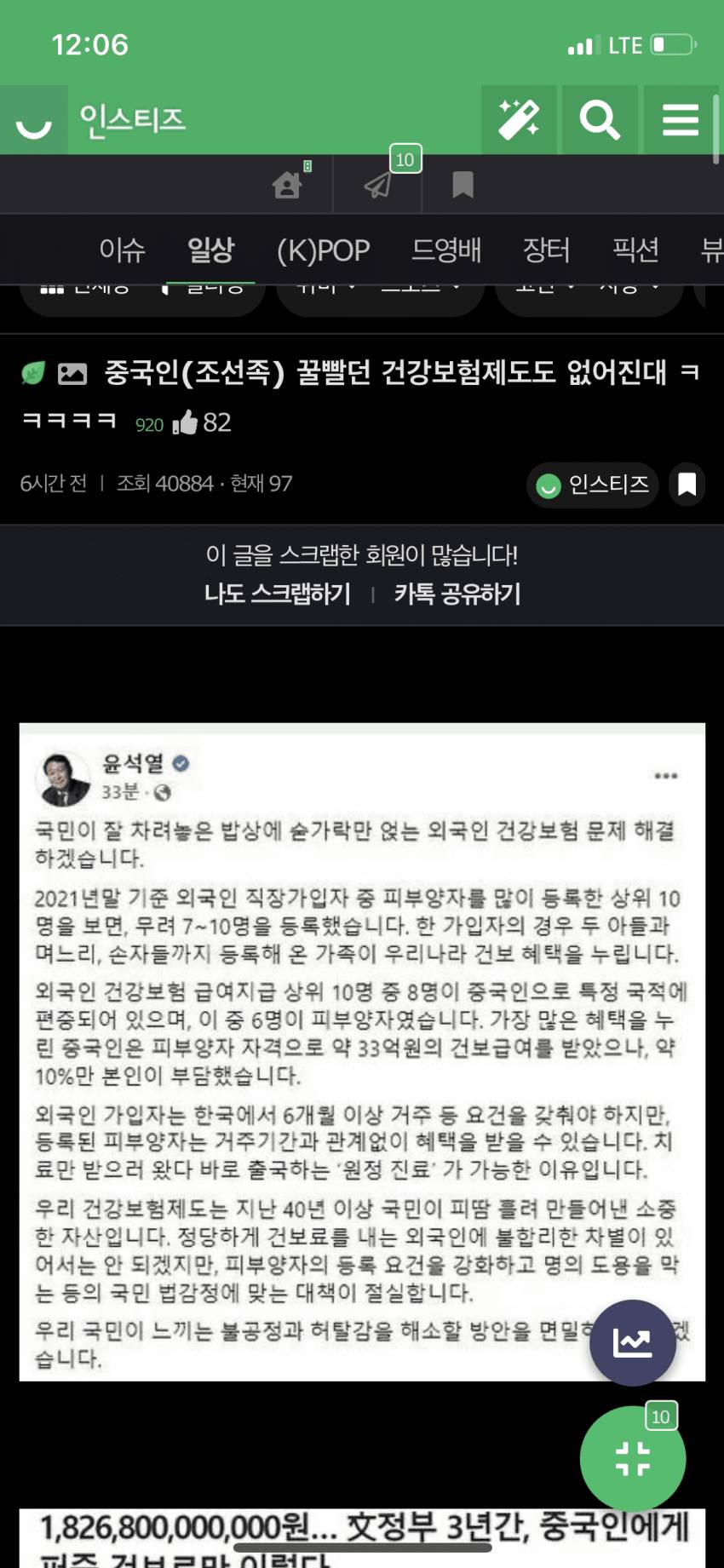
Task: Open the trending chart floating button
Action: coord(633,1343)
